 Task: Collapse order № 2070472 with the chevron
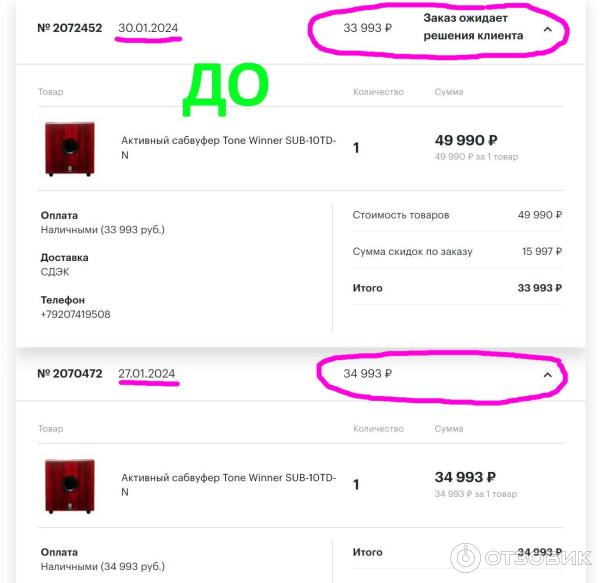547,375
